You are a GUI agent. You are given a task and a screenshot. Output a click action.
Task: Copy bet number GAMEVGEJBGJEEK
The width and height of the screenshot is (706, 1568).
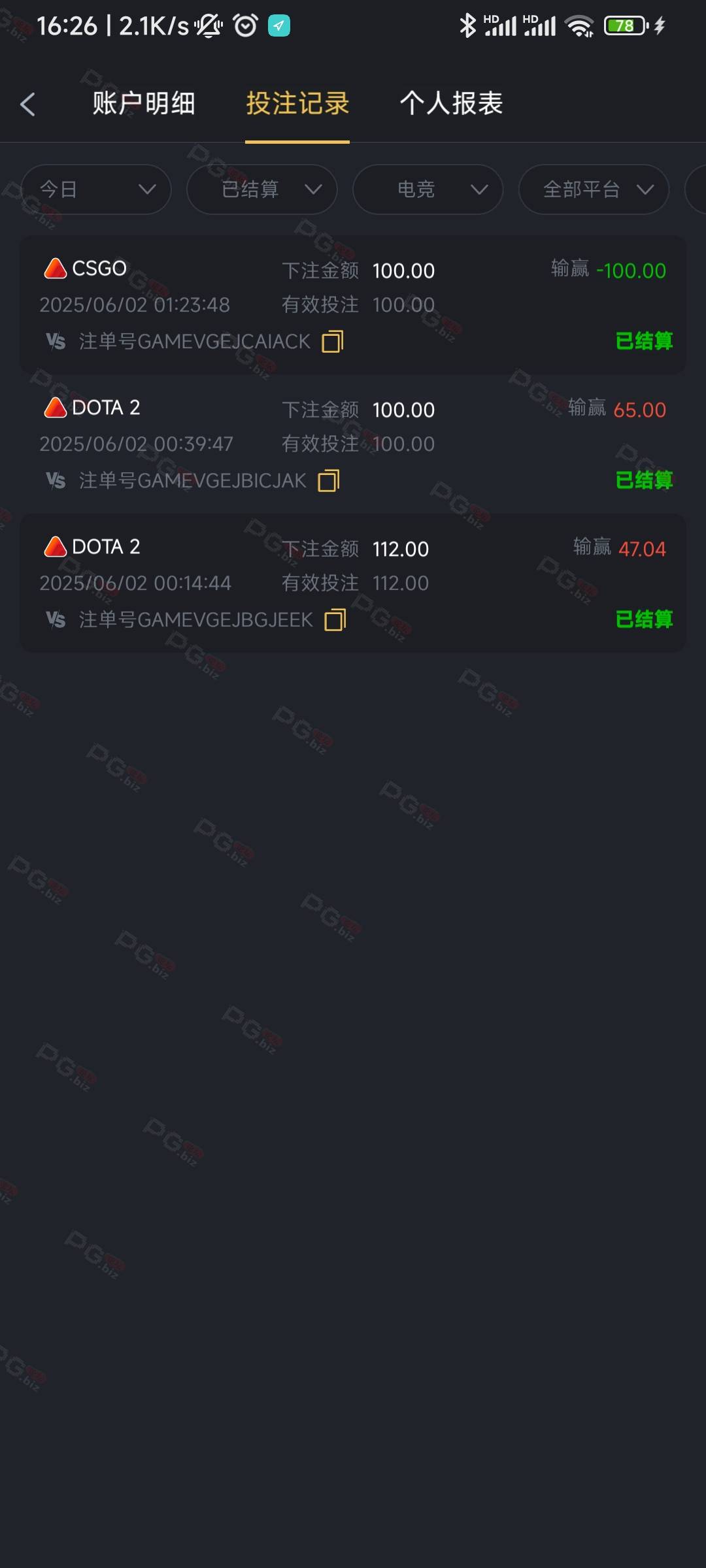point(335,619)
